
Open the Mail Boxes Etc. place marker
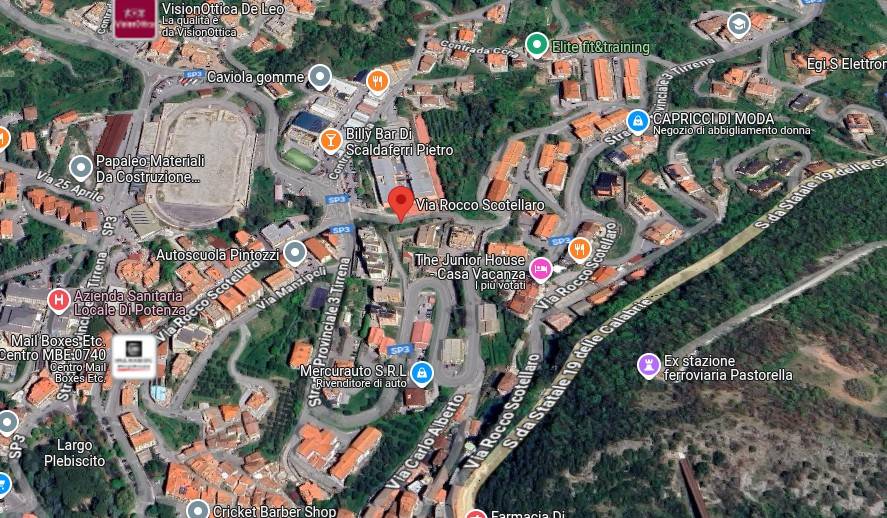click(133, 356)
